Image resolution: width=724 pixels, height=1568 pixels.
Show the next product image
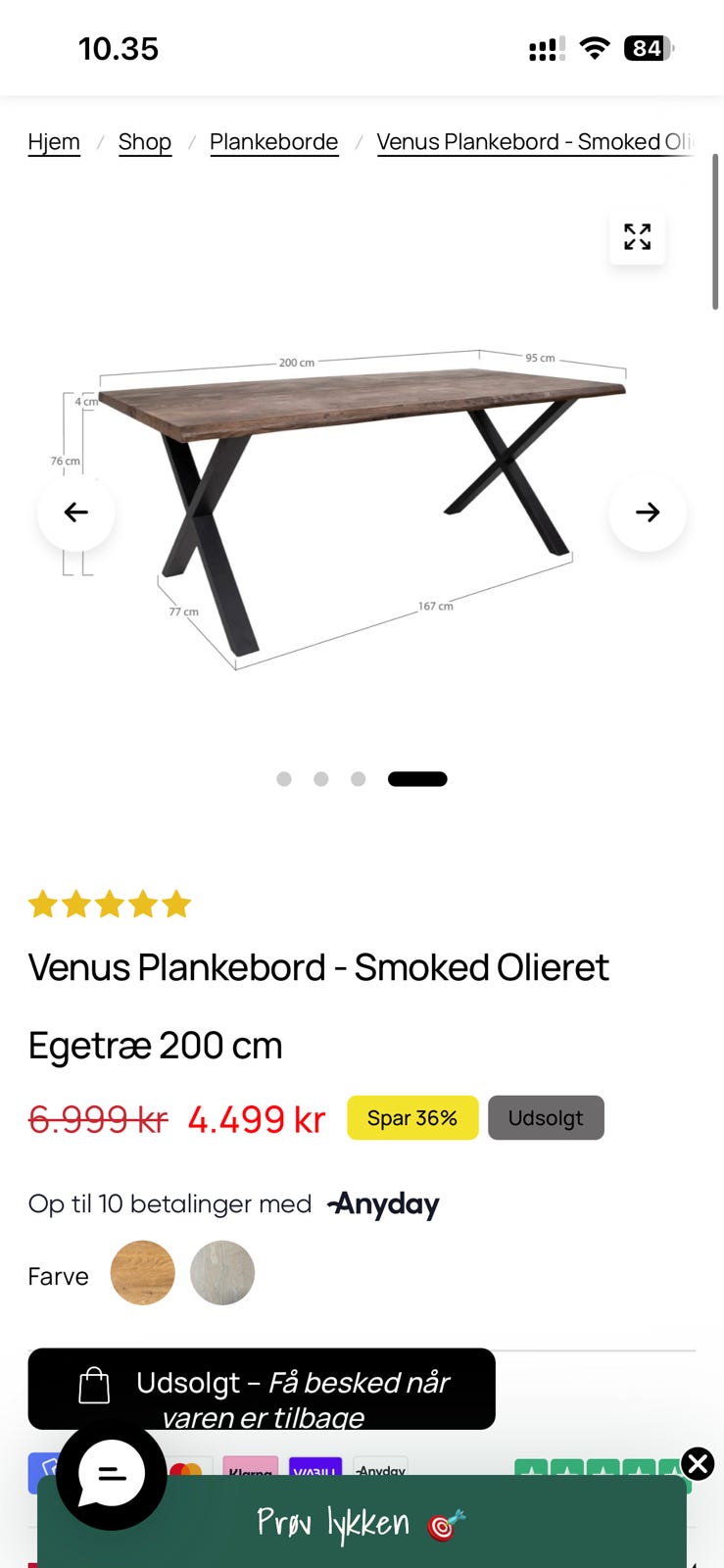pos(647,513)
